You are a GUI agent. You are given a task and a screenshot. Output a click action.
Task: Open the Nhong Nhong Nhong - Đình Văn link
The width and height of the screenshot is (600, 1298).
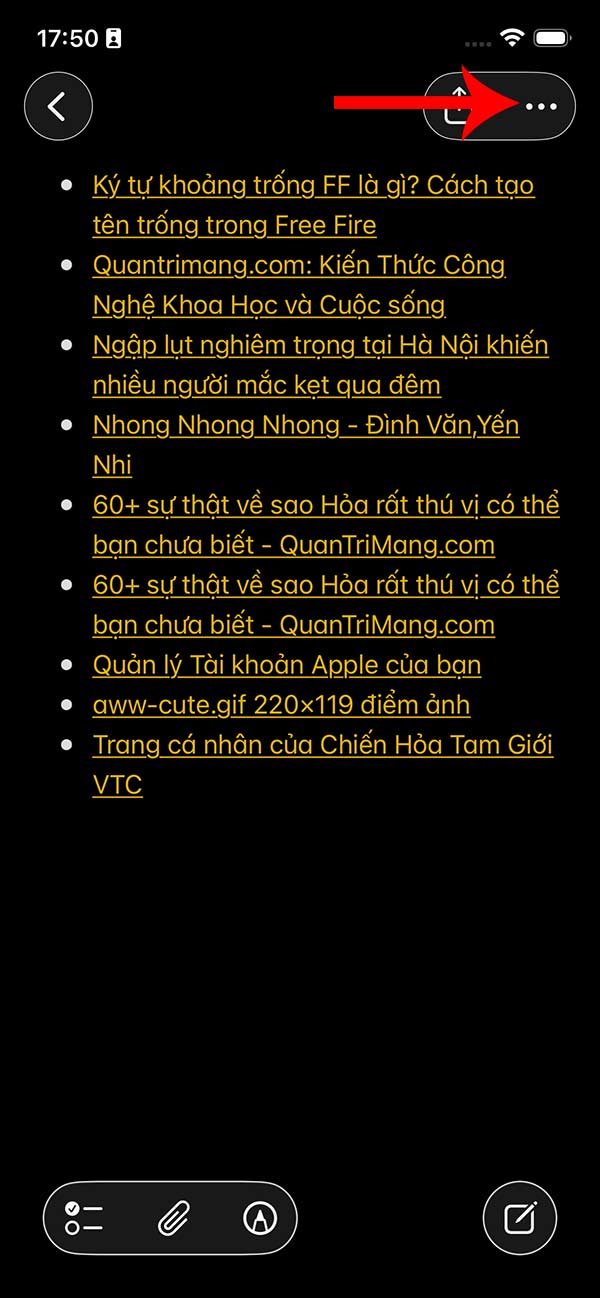(x=305, y=426)
